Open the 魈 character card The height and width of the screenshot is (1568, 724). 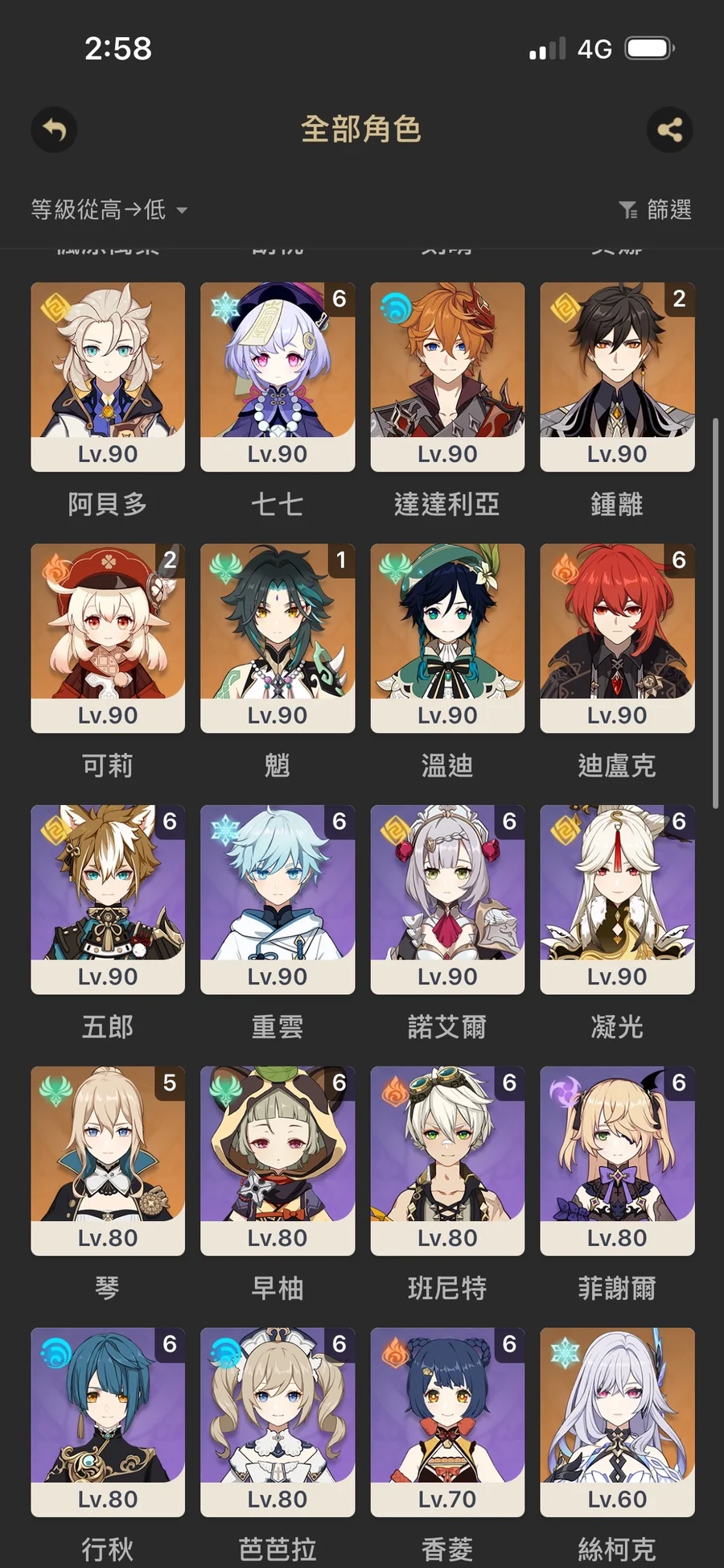[x=278, y=638]
